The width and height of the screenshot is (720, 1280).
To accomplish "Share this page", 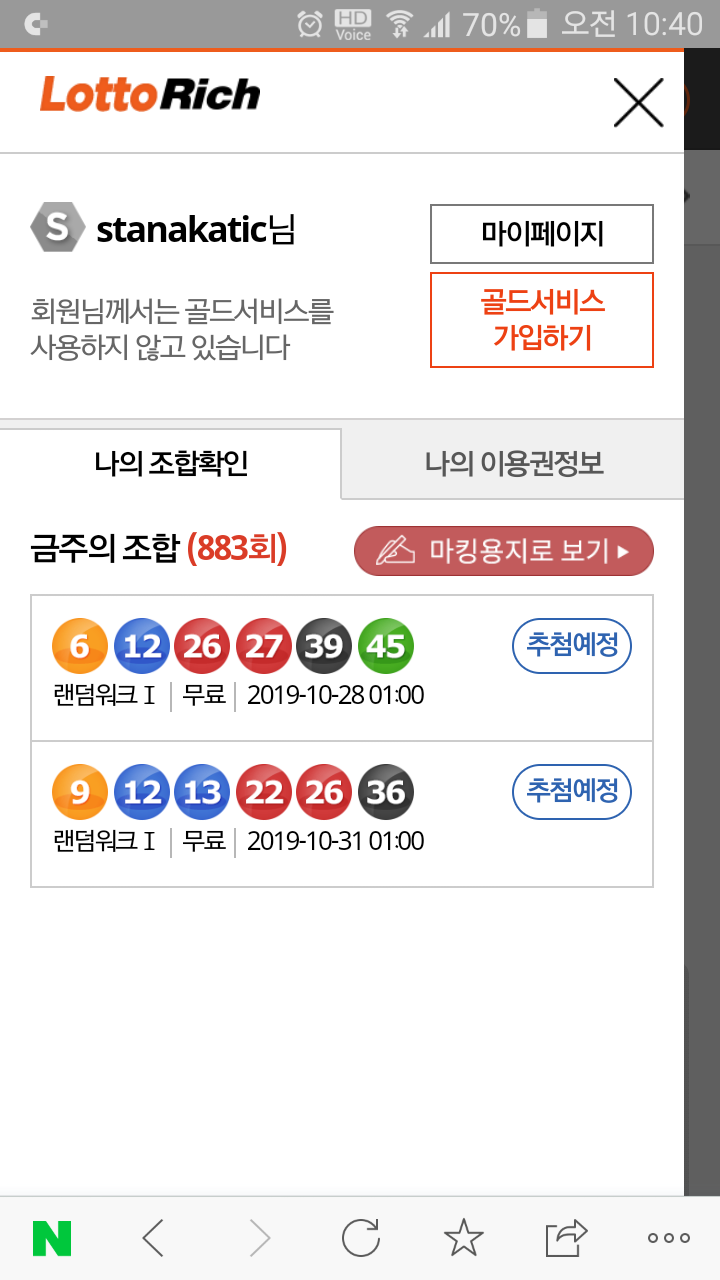I will (566, 1238).
